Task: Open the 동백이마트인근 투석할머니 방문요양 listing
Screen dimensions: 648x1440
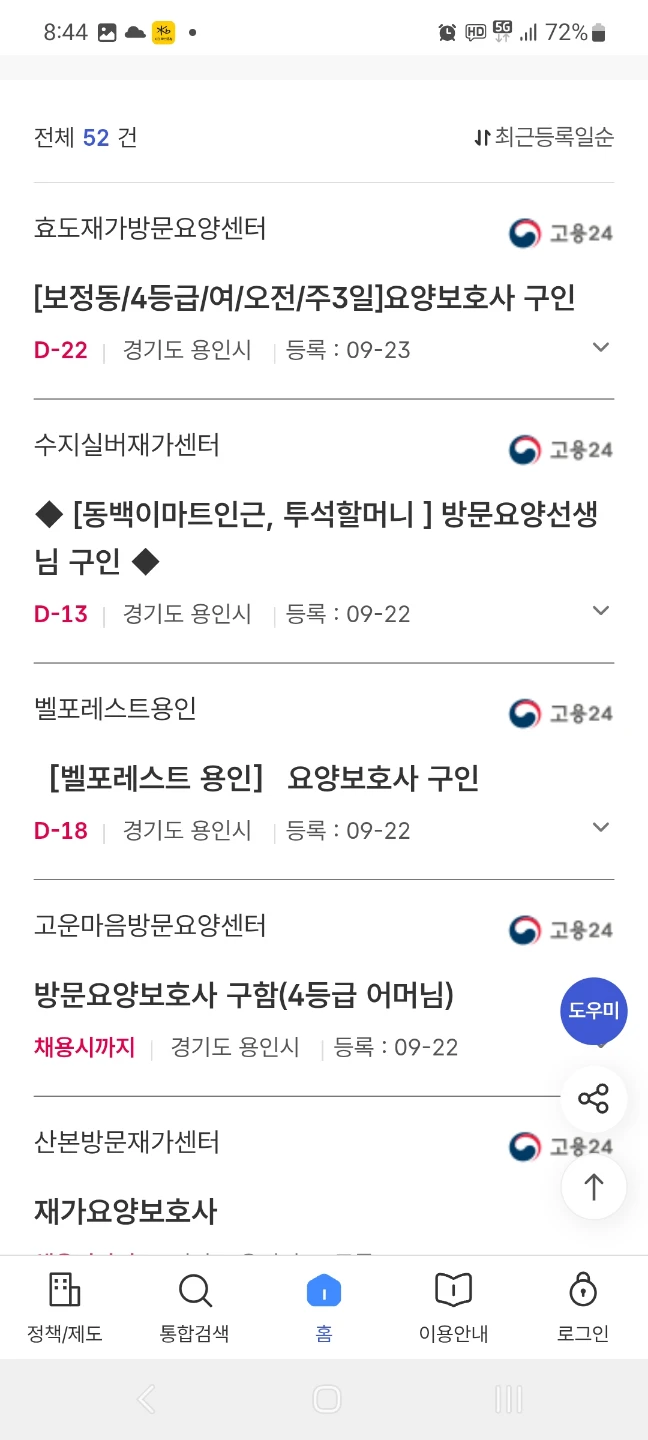Action: point(317,538)
